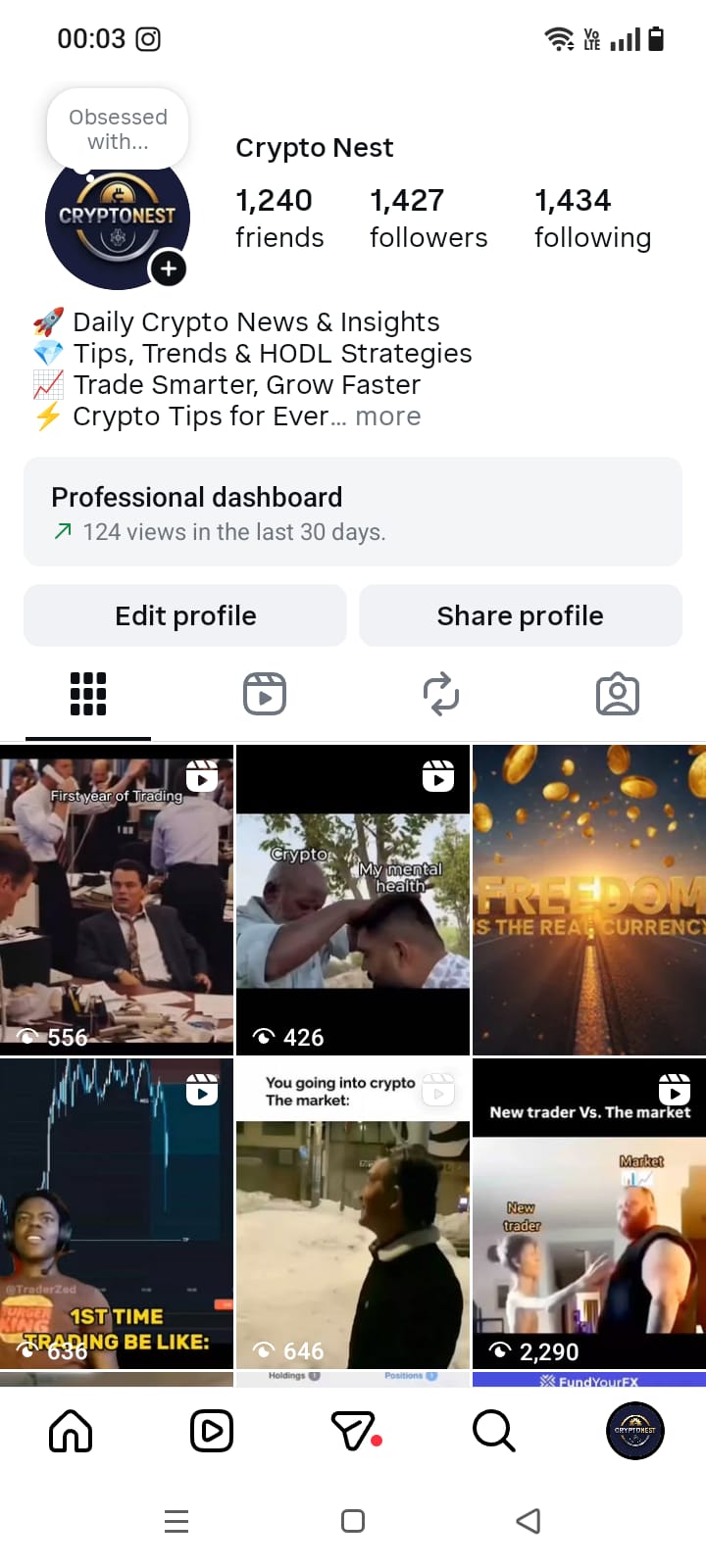Switch to the reposts tab
Viewport: 706px width, 1568px height.
click(x=441, y=694)
